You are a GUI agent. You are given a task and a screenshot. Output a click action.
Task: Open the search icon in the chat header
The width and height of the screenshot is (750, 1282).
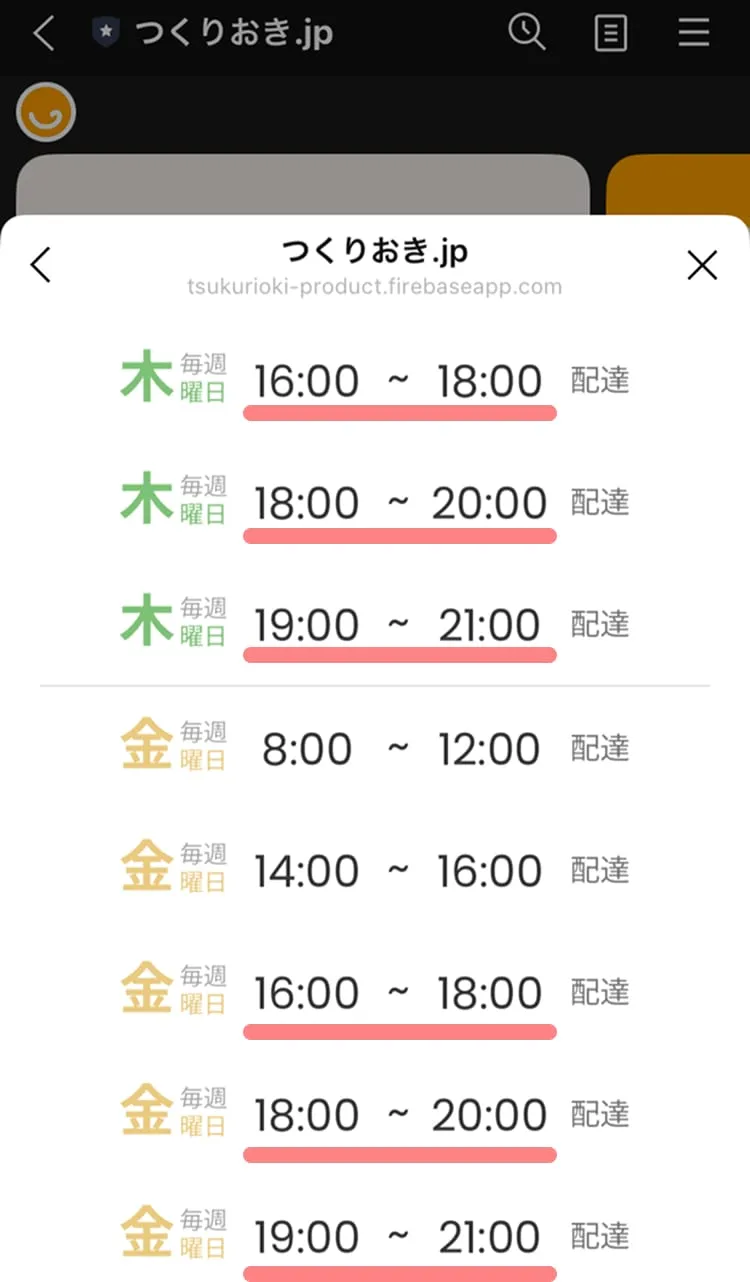(x=527, y=33)
